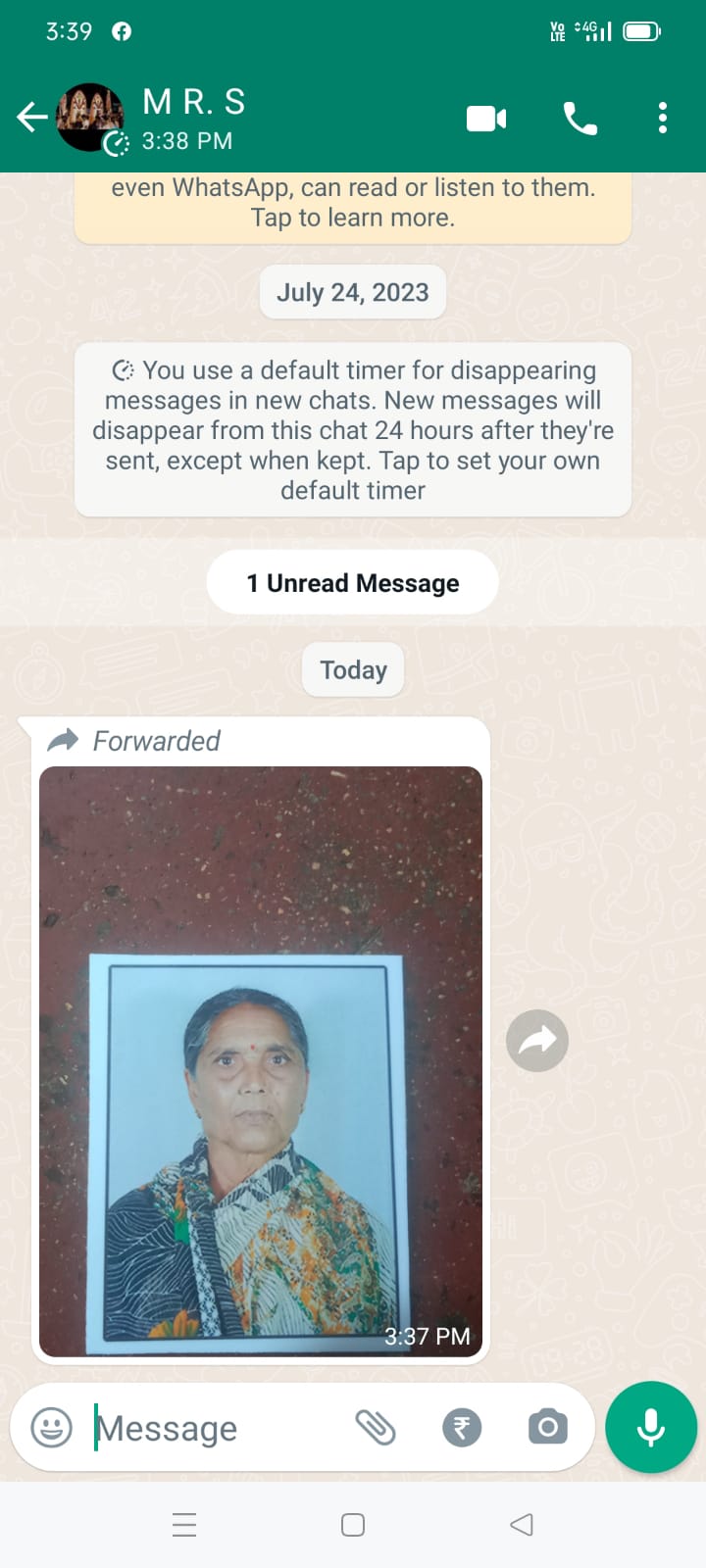Forward the photo using the arrow button
The width and height of the screenshot is (706, 1568).
(537, 1040)
